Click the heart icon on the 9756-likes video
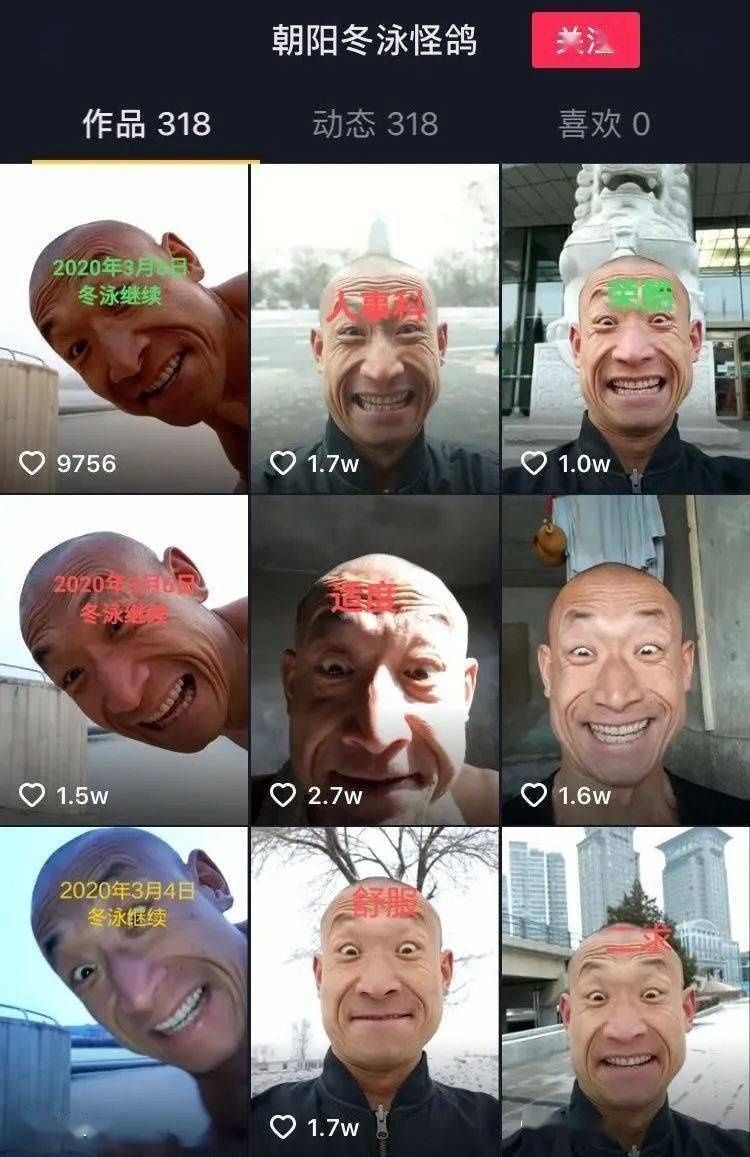Viewport: 750px width, 1157px height. tap(30, 462)
